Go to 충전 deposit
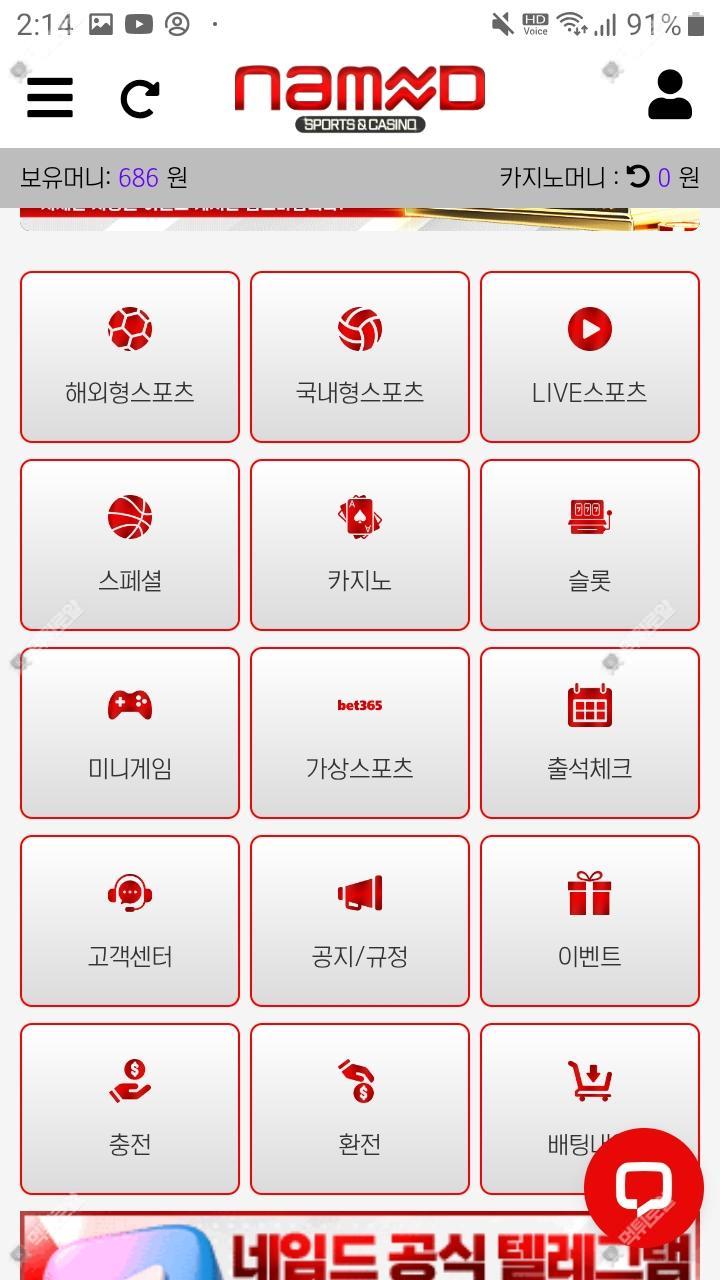The width and height of the screenshot is (720, 1280). 130,1109
